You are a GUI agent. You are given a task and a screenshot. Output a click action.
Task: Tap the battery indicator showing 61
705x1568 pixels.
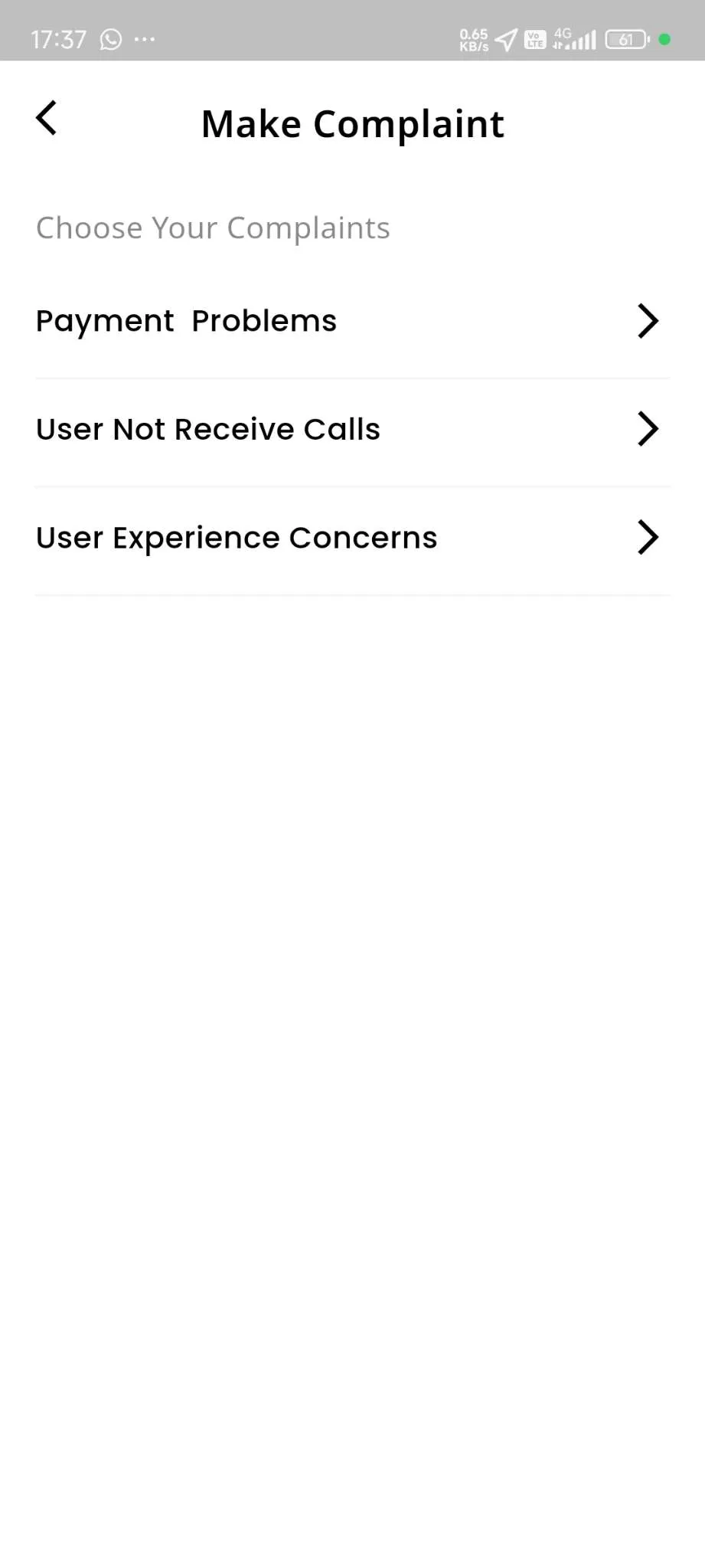tap(626, 39)
